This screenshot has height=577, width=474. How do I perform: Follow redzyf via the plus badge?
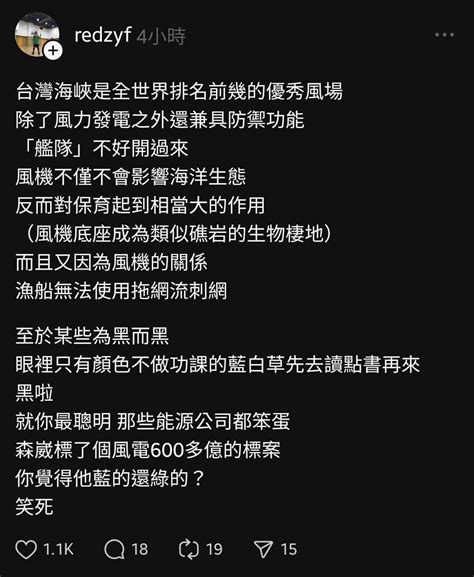(x=53, y=51)
